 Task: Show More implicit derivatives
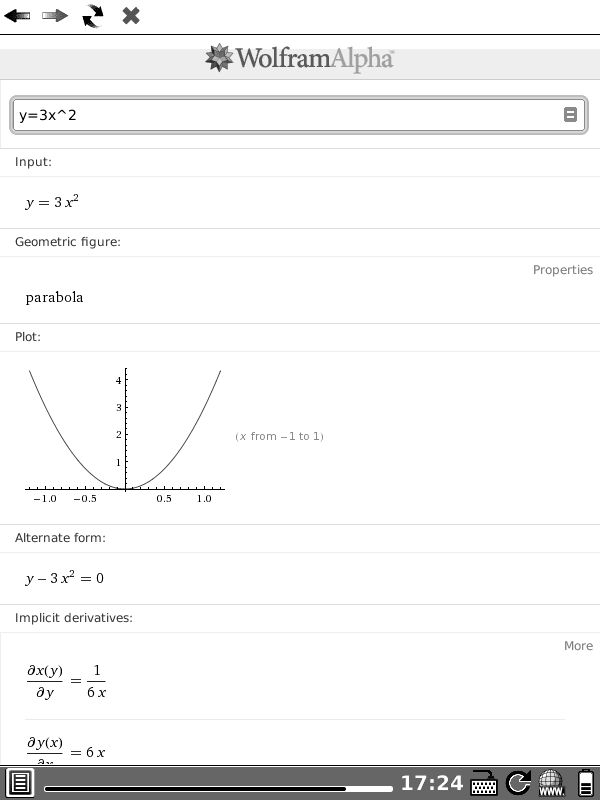[x=578, y=646]
